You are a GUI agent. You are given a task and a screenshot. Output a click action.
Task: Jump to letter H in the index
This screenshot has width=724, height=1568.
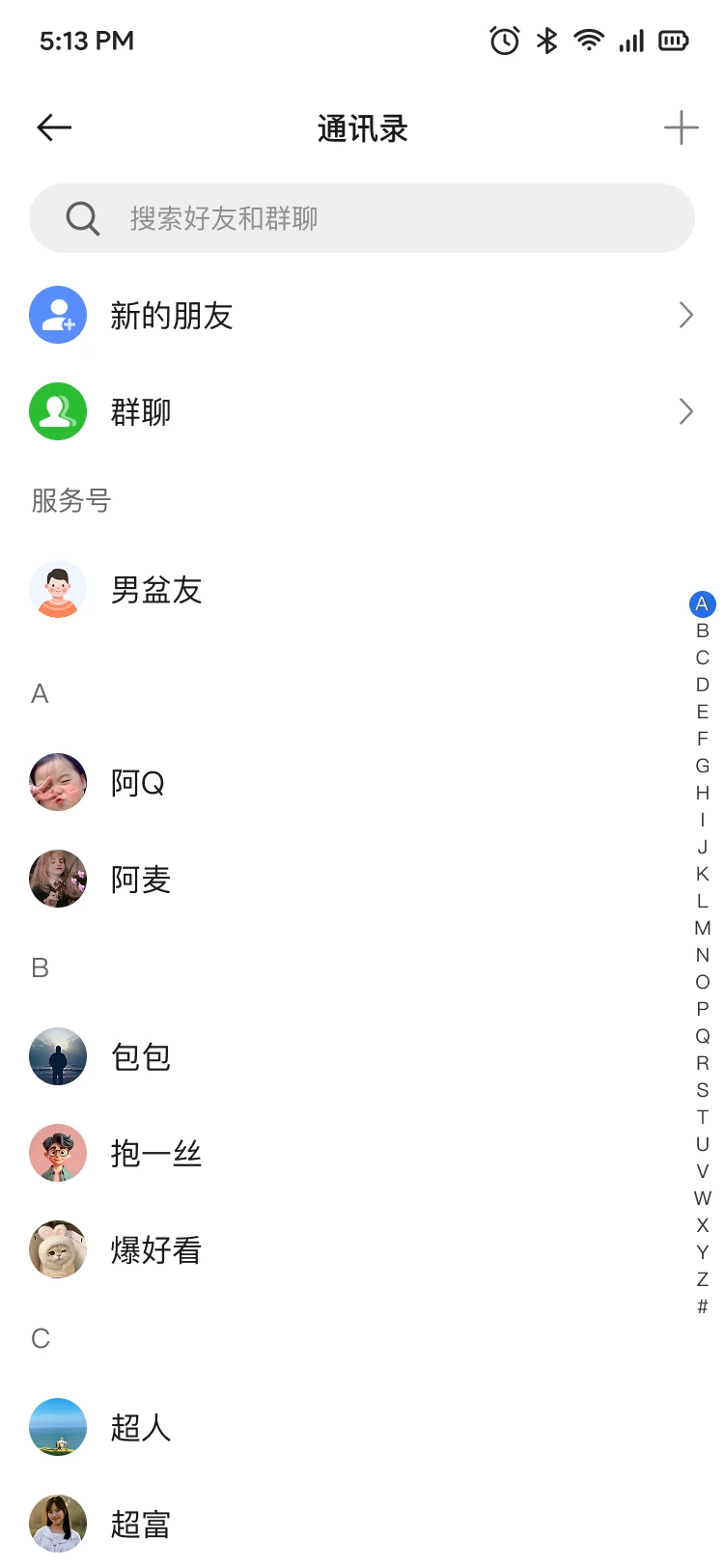point(703,793)
